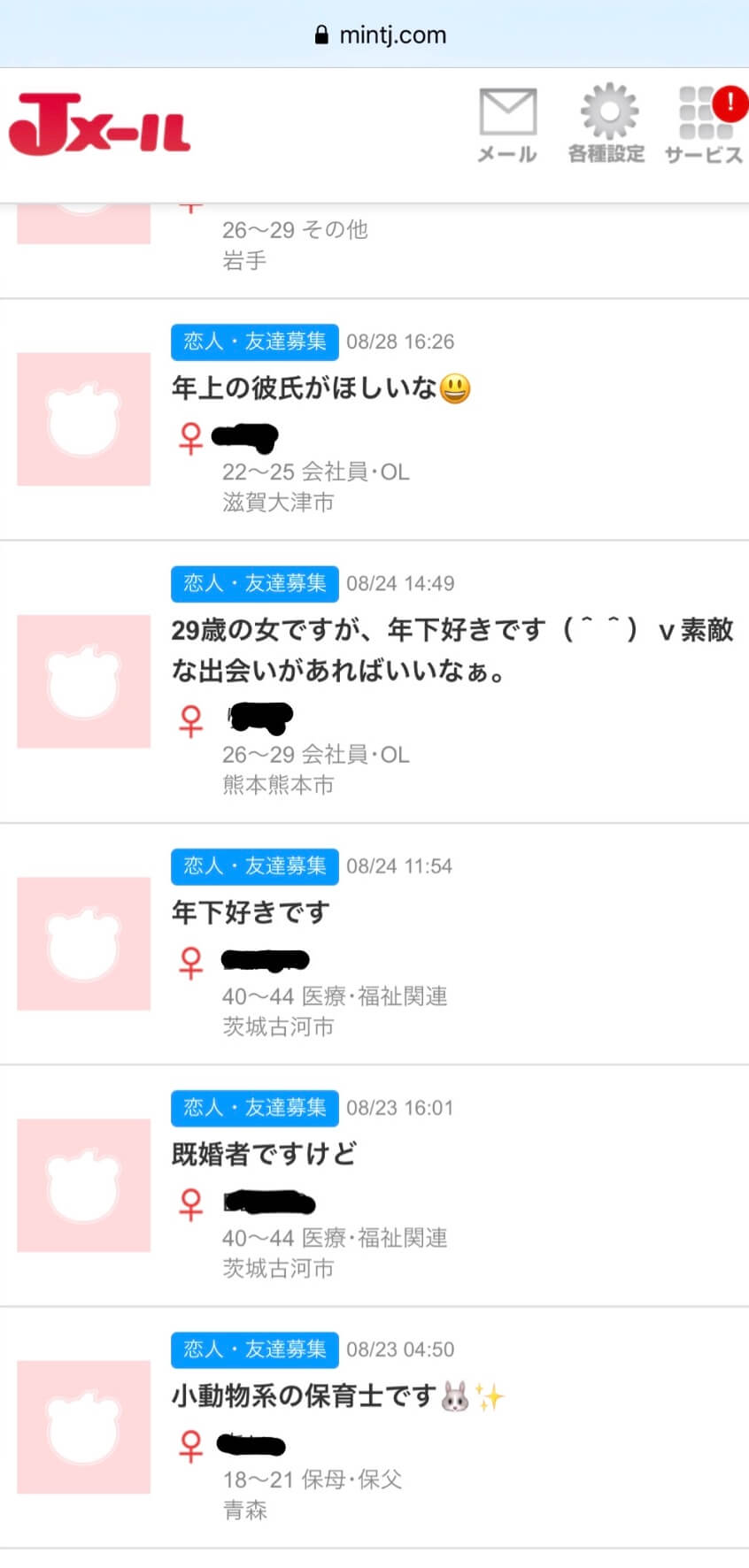
Task: Open the 既婚者ですけど post
Action: click(x=264, y=1153)
